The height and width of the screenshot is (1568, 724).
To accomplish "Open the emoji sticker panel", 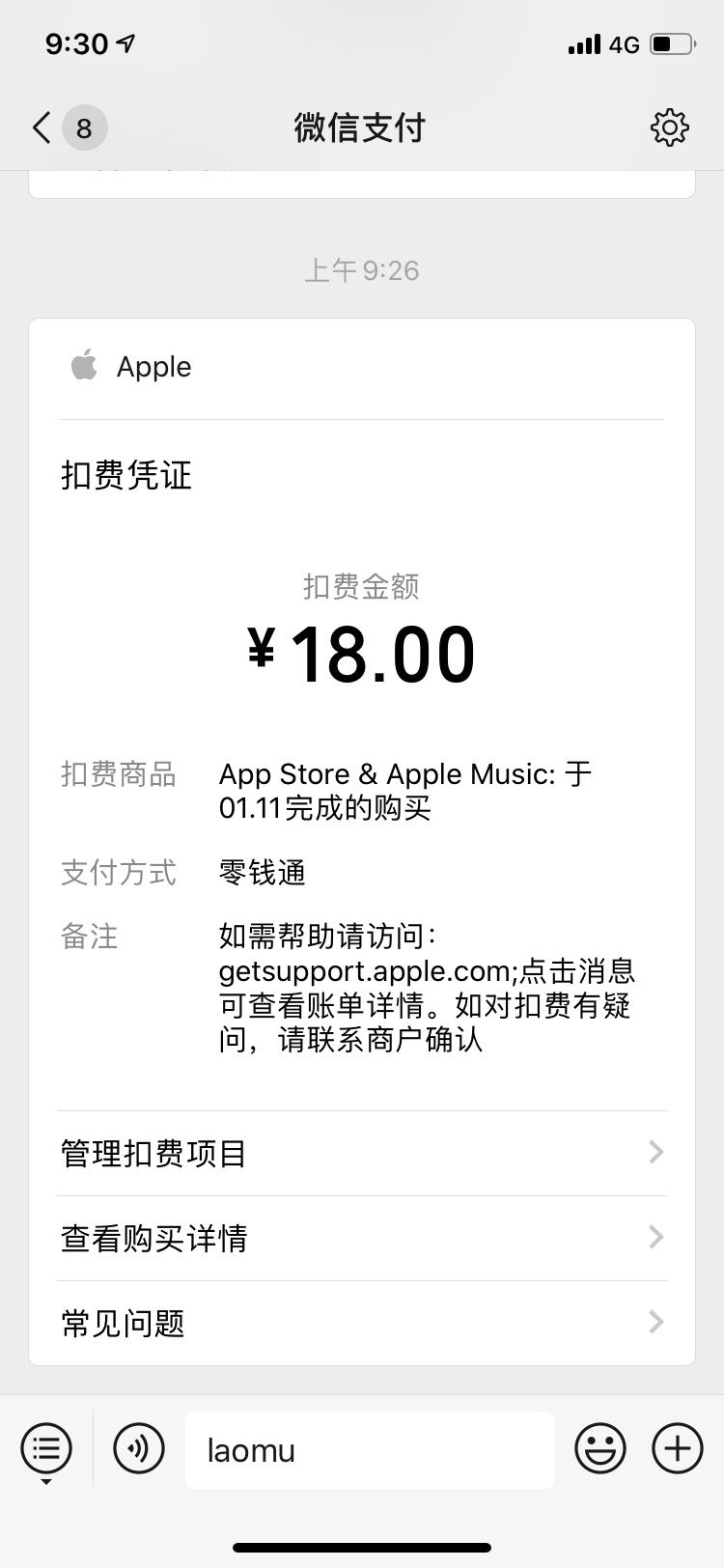I will 600,1448.
